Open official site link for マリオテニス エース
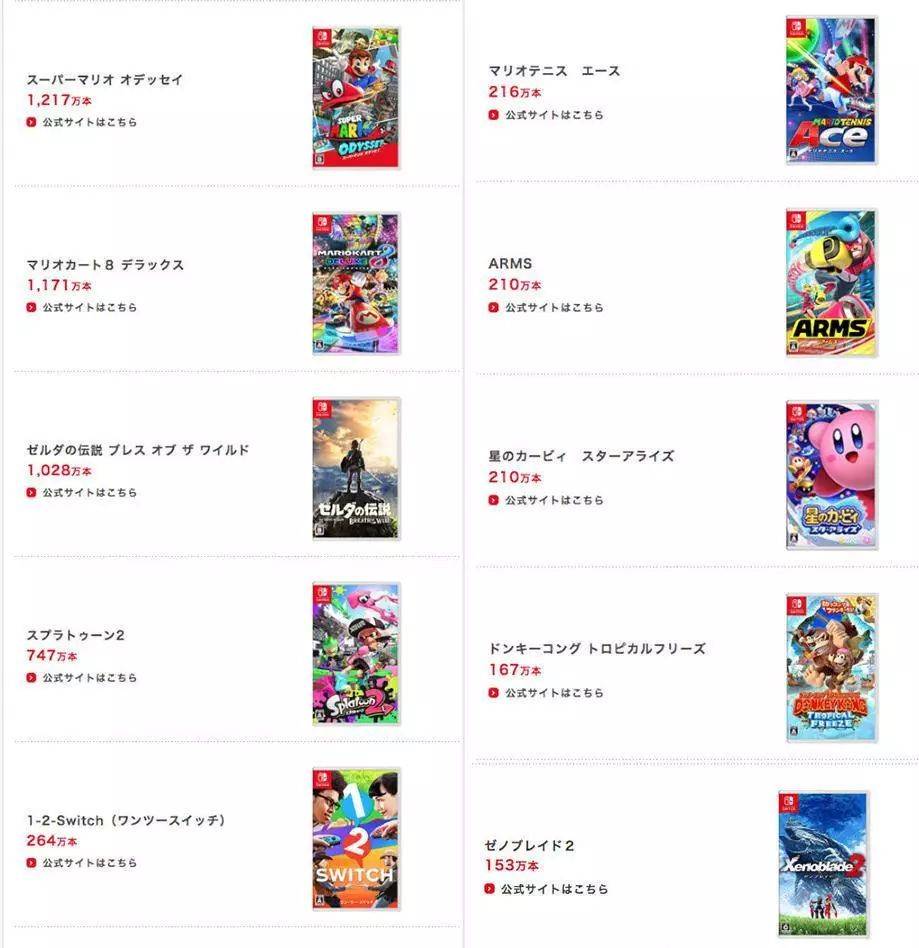 [x=552, y=115]
